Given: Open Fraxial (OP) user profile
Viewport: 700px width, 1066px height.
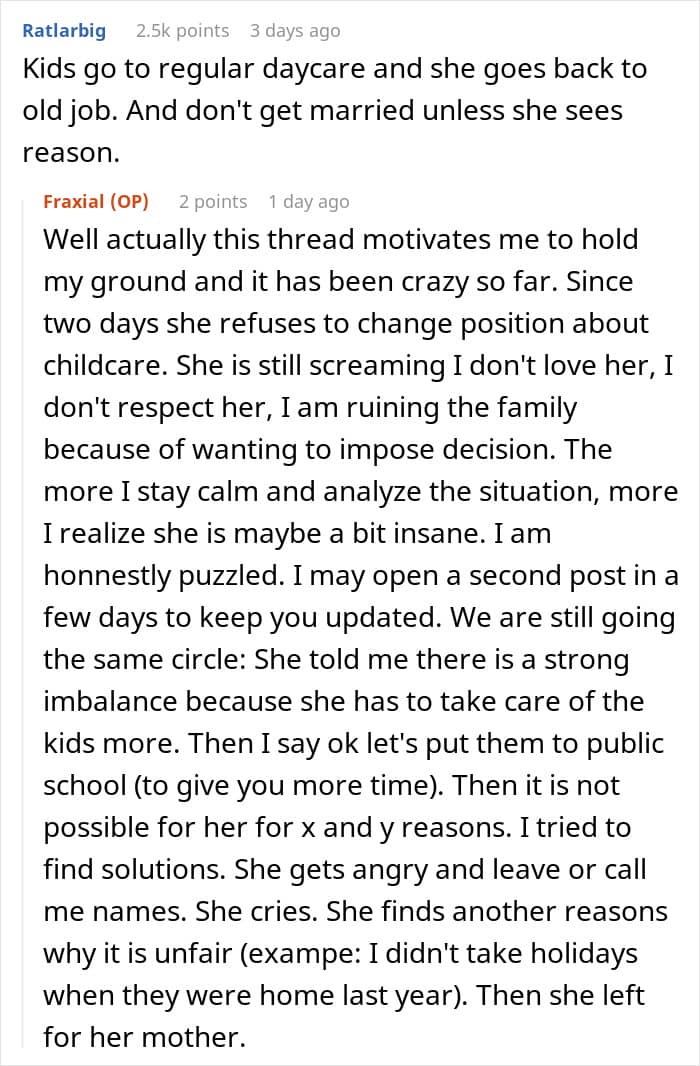Looking at the screenshot, I should [96, 201].
